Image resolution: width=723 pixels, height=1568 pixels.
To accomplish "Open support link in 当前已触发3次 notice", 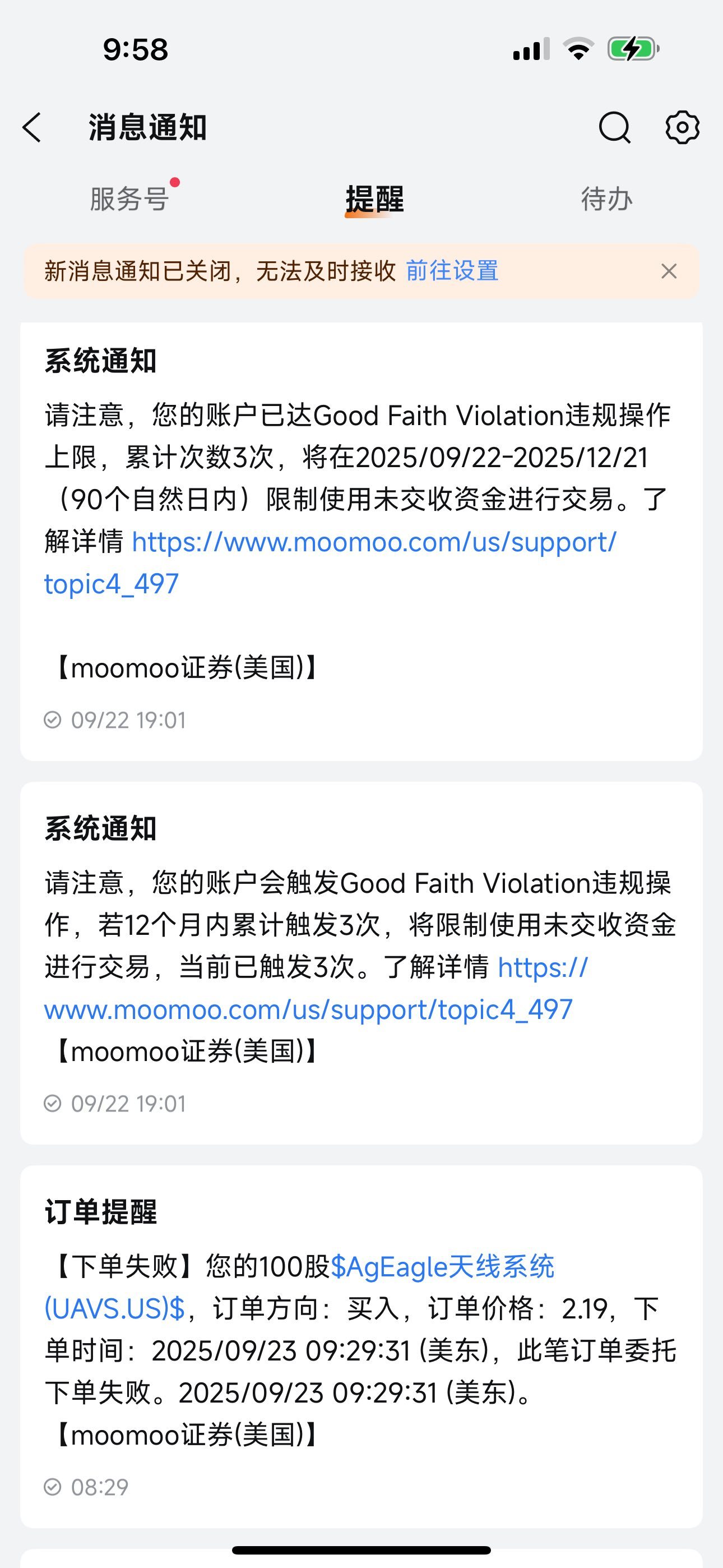I will [x=308, y=1010].
